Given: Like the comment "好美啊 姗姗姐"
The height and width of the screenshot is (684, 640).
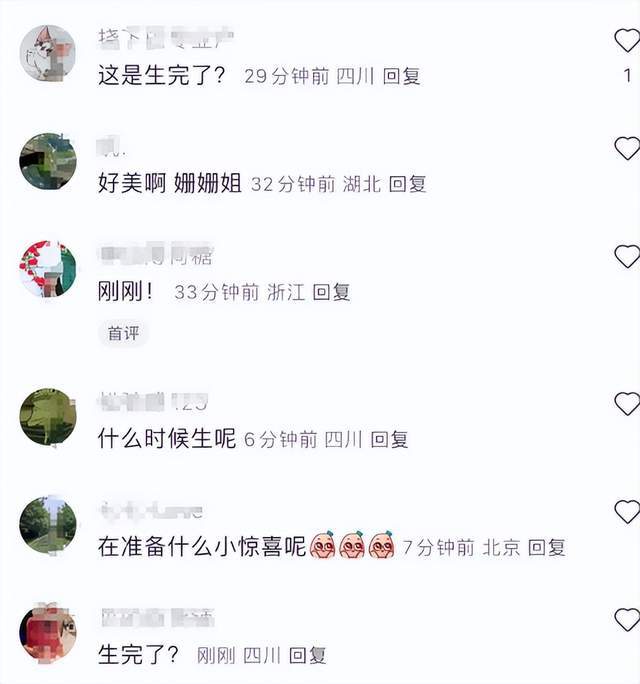Looking at the screenshot, I should 626,149.
